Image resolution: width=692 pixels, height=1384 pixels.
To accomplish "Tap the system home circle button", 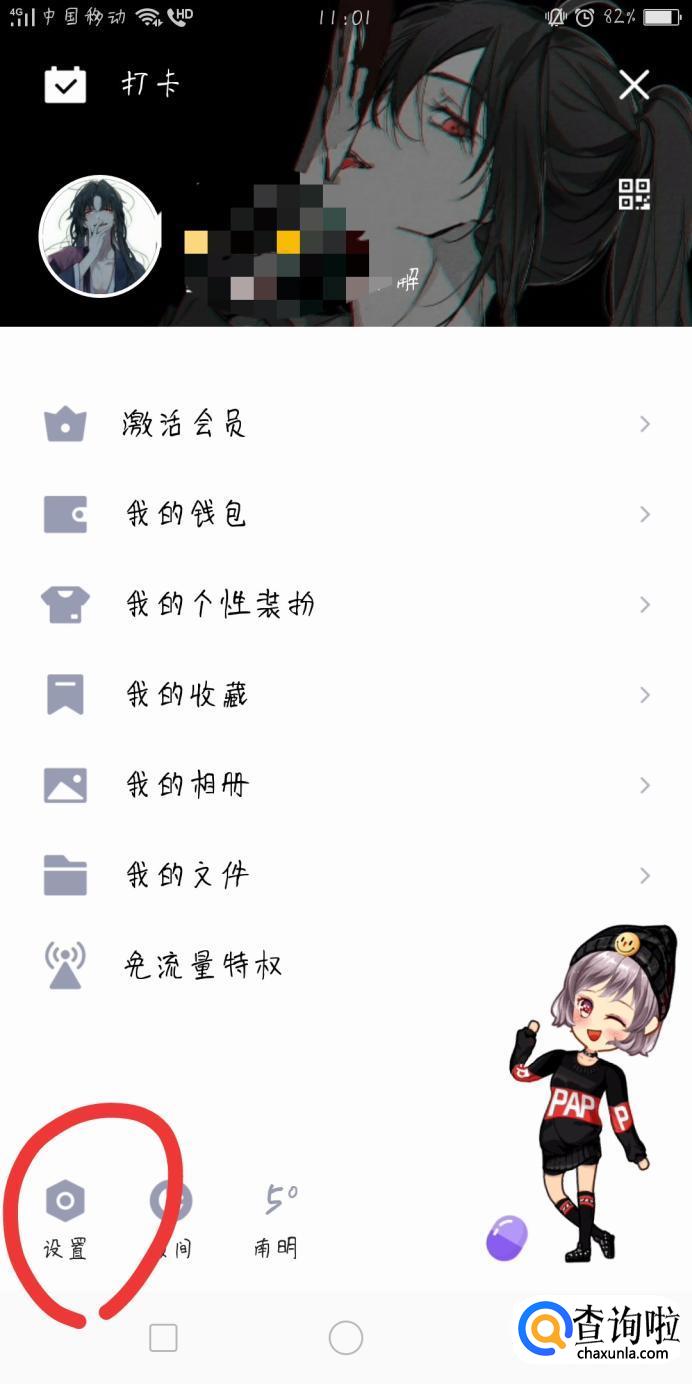I will (x=345, y=1337).
